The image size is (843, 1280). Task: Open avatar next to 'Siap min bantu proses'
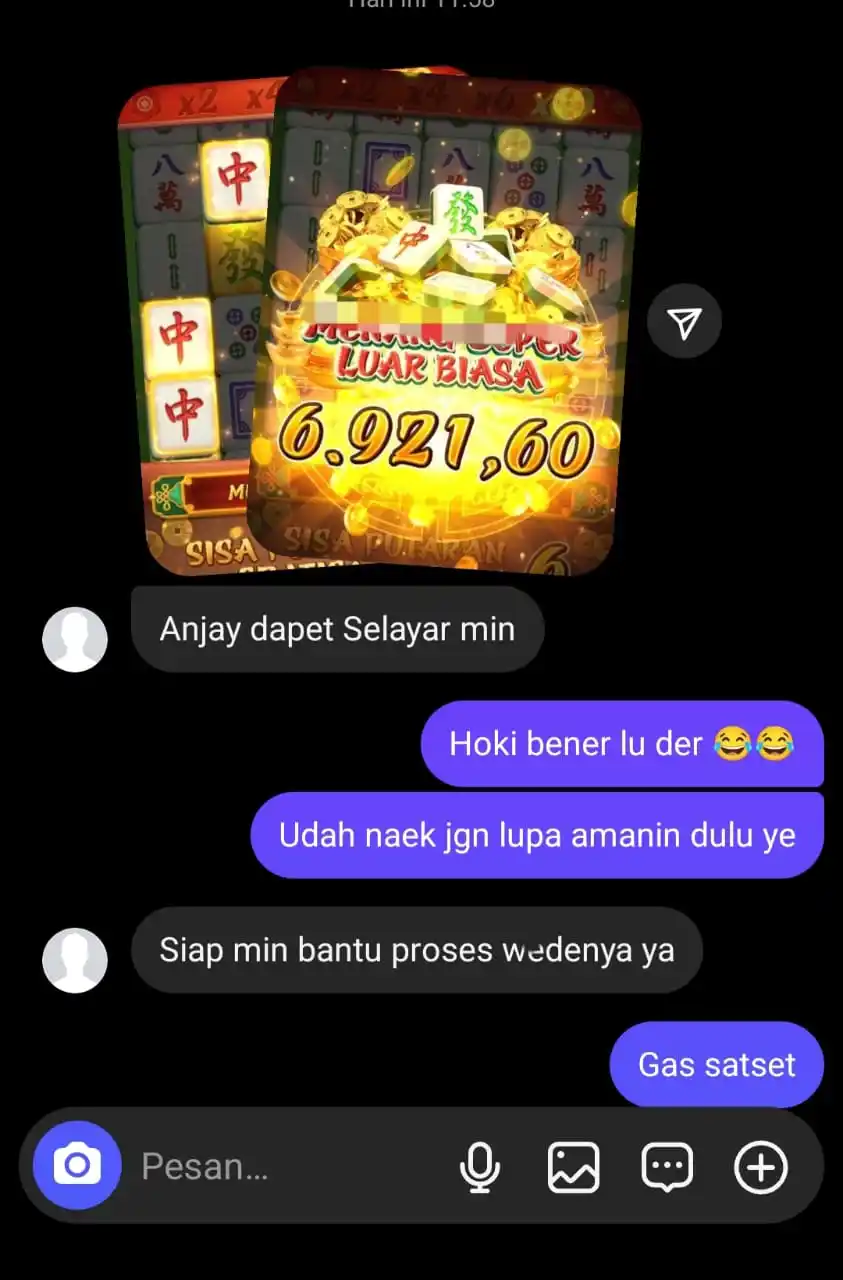pos(75,960)
